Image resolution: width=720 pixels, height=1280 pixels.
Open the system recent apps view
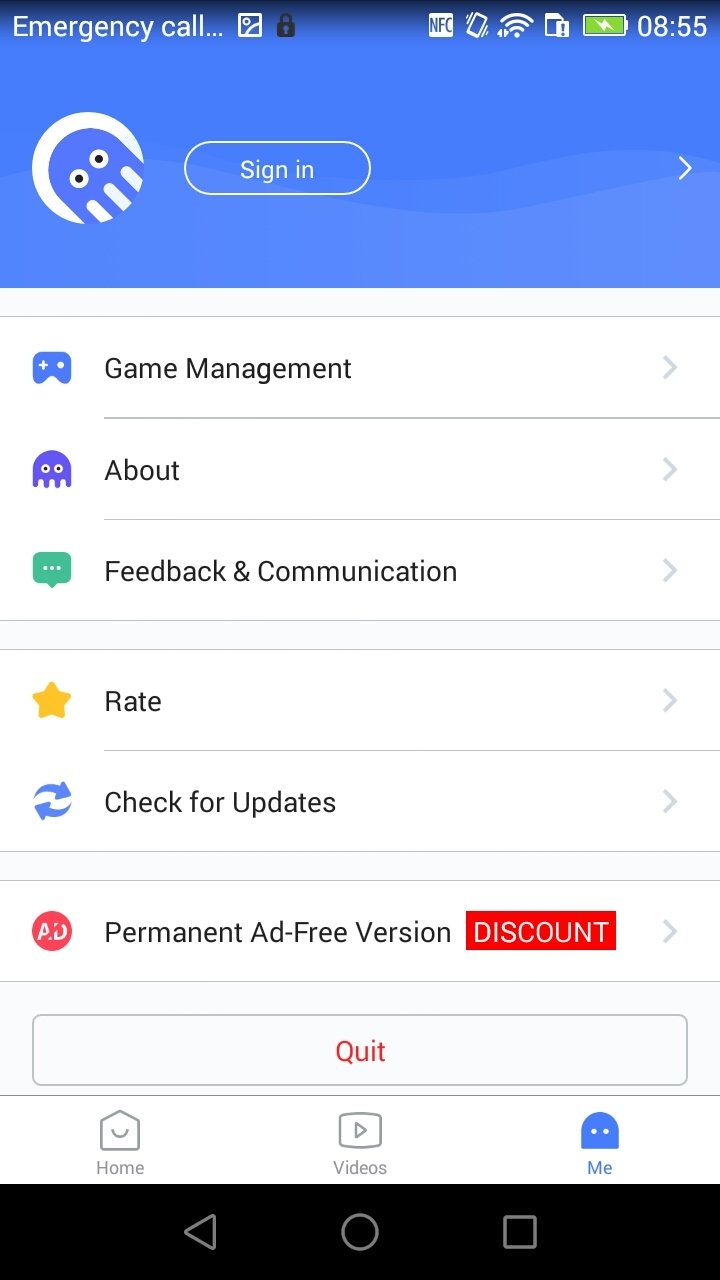click(x=519, y=1232)
